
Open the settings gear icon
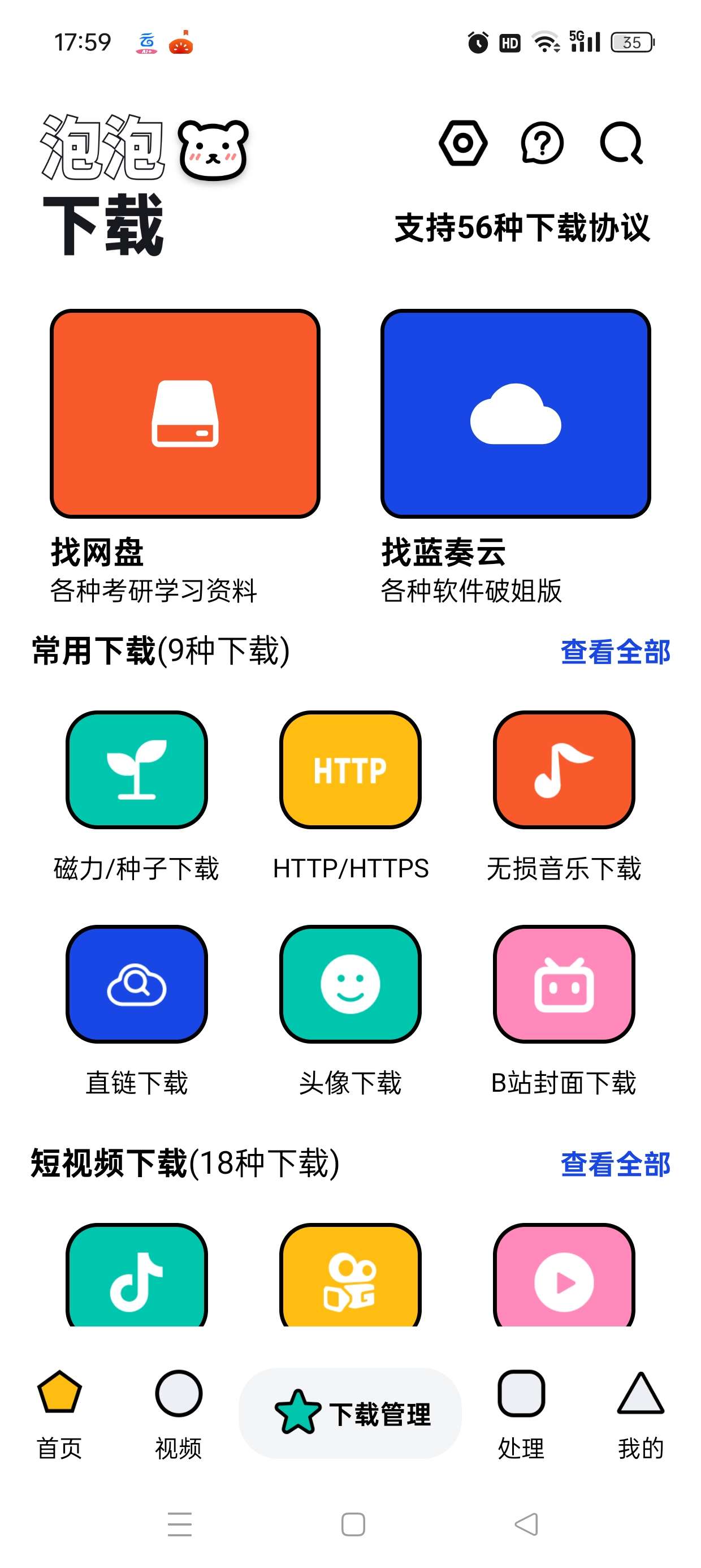tap(463, 144)
